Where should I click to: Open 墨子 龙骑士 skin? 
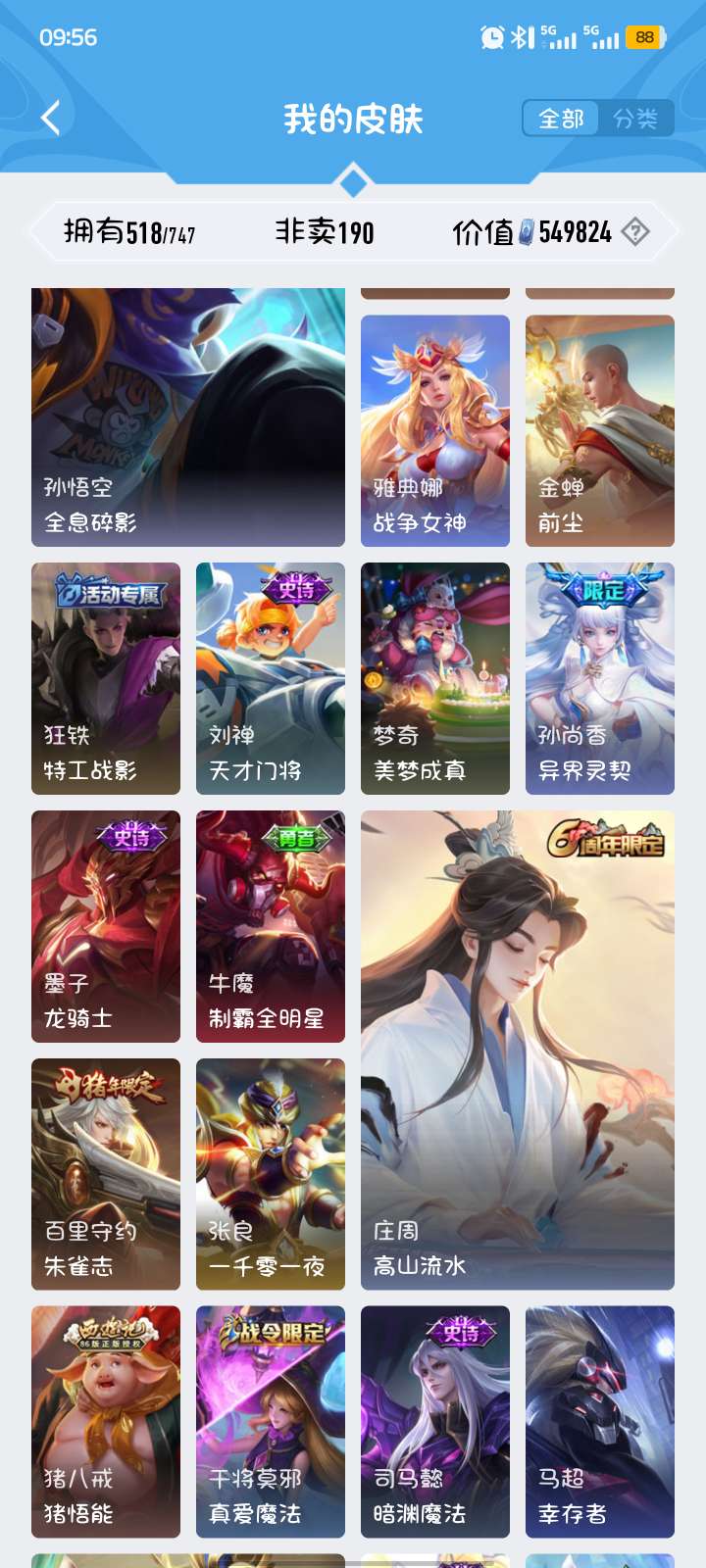pyautogui.click(x=106, y=926)
